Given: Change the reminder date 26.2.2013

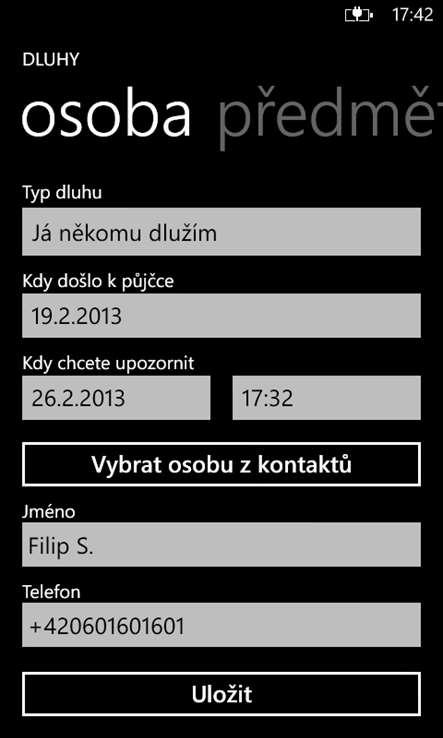Looking at the screenshot, I should [x=116, y=398].
